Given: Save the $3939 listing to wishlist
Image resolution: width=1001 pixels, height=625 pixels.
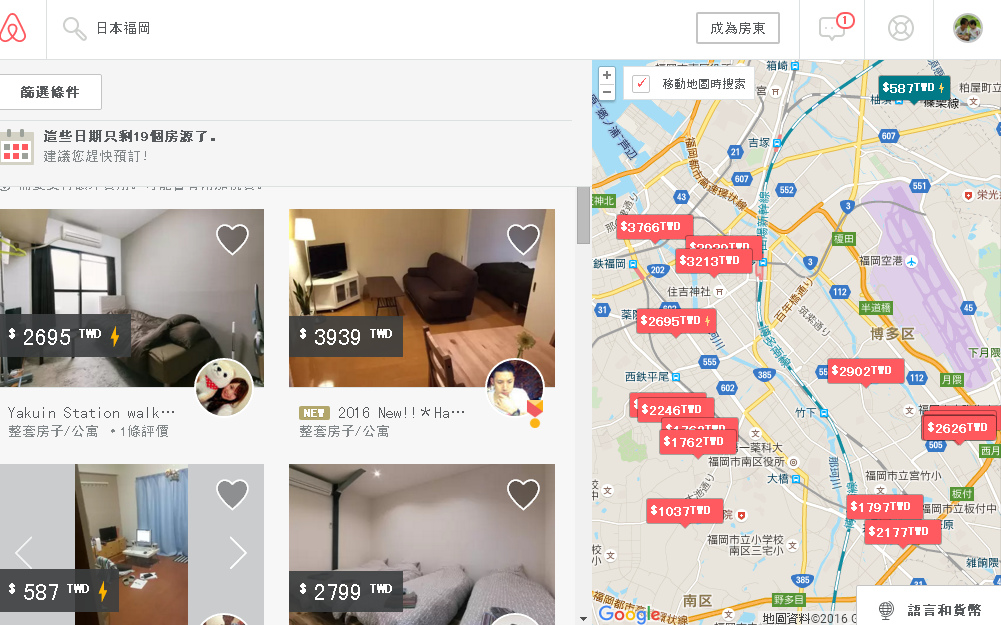Looking at the screenshot, I should point(523,239).
